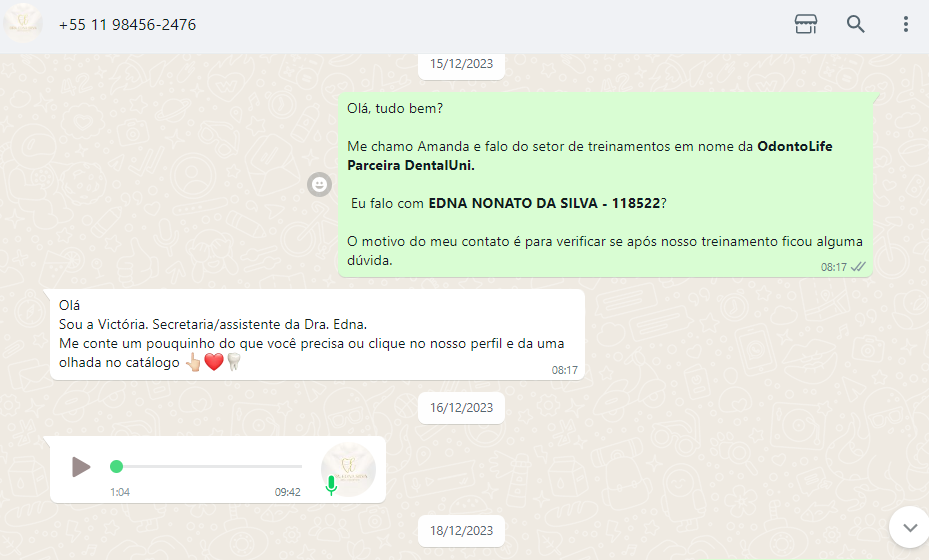Open the business catalog storefront icon
Screen dimensions: 929x560
806,24
